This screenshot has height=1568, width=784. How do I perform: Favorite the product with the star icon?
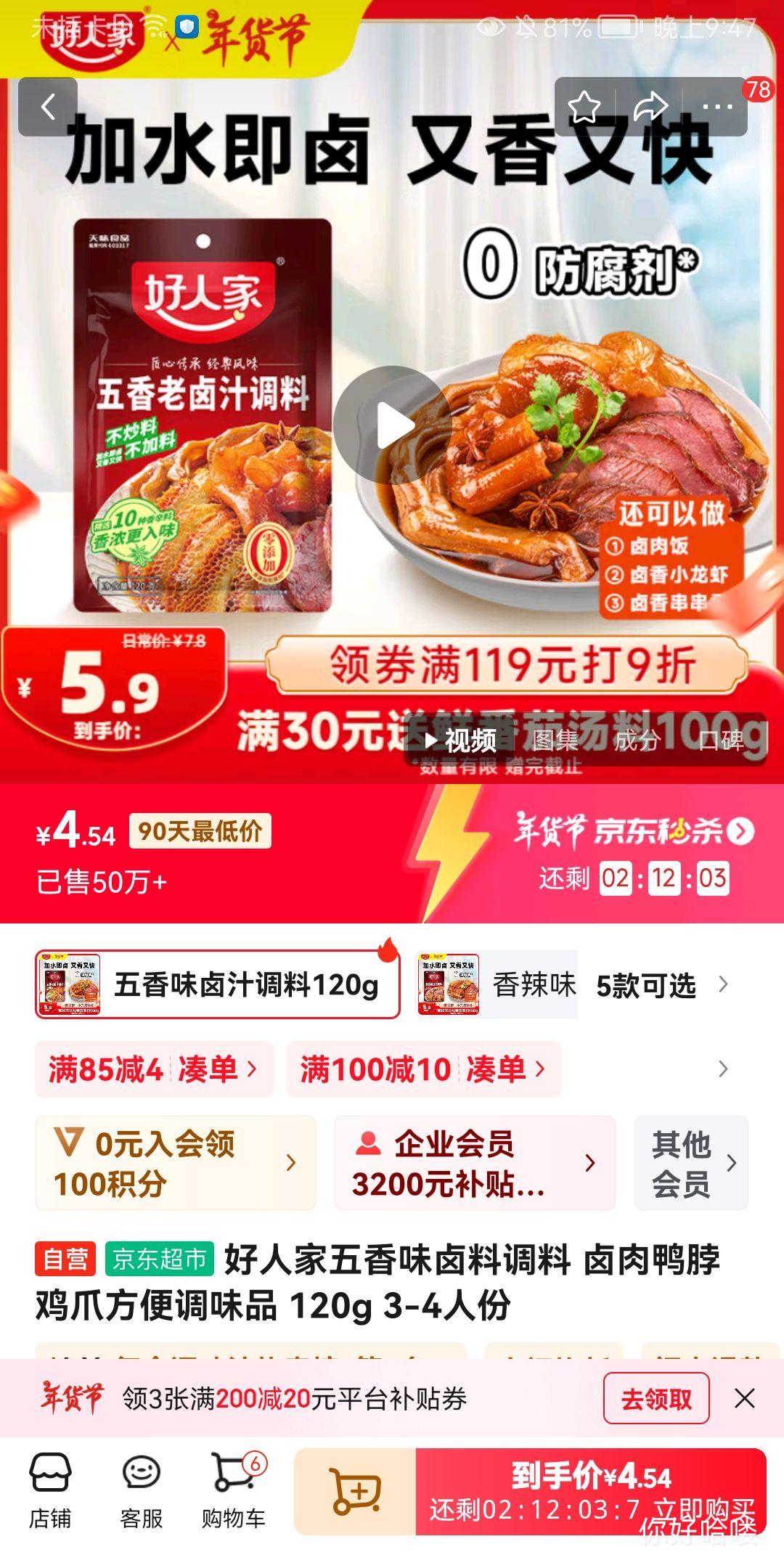(x=585, y=107)
